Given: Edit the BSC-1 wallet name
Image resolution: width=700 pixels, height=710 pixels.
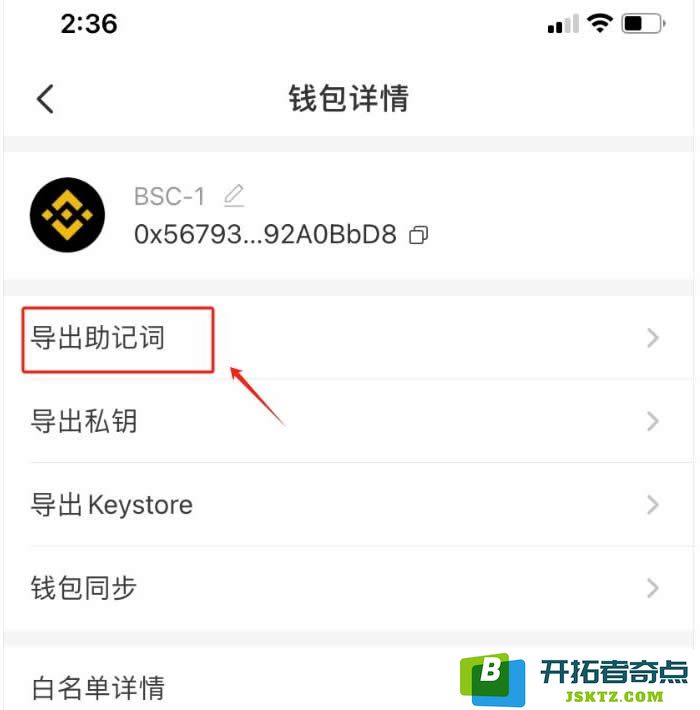Looking at the screenshot, I should 234,195.
